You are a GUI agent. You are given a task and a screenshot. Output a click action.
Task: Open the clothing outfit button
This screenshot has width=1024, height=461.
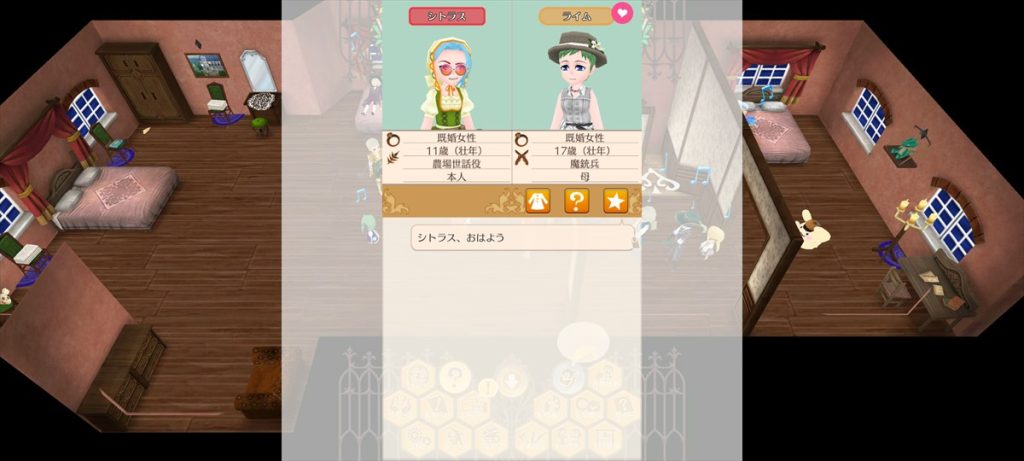[538, 200]
